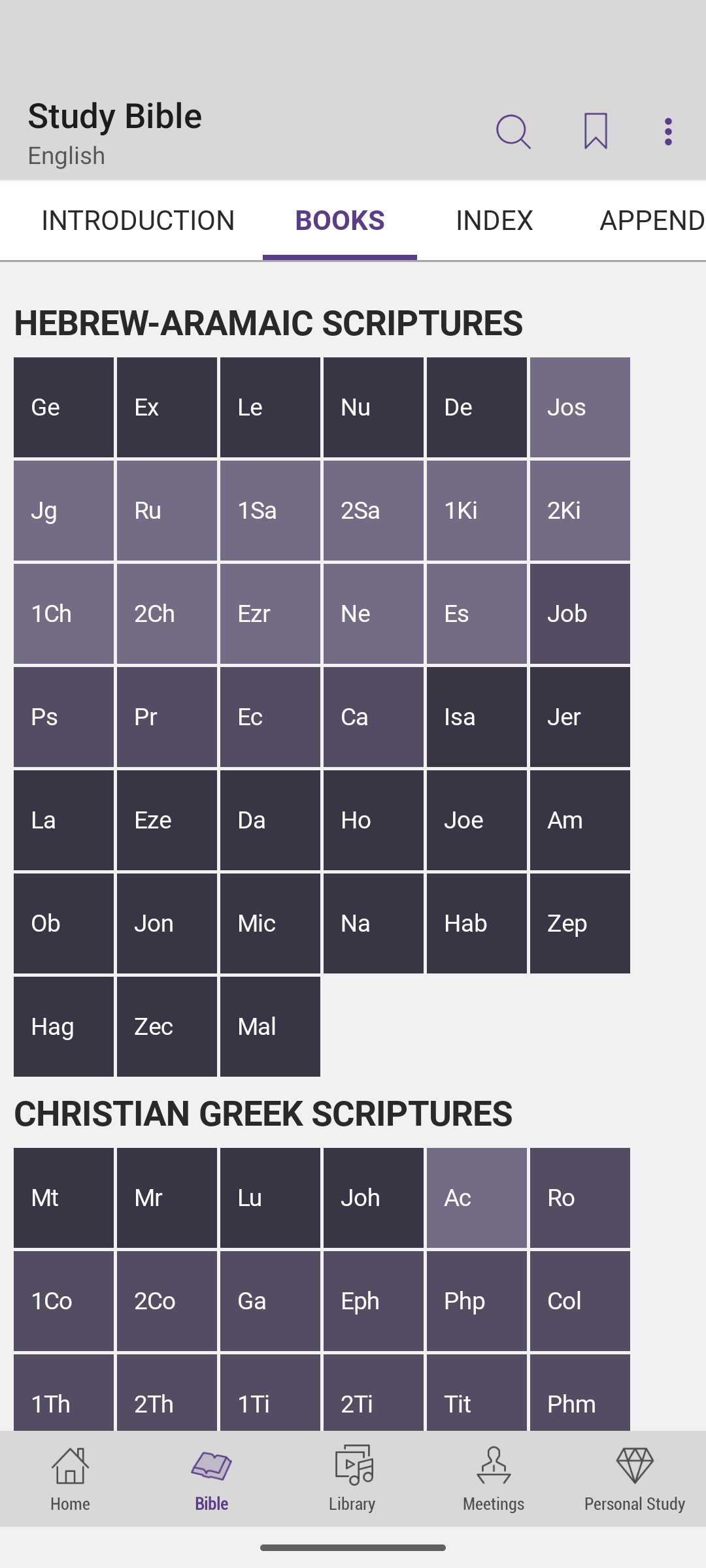
Task: Open the Ru book tile
Action: [167, 510]
